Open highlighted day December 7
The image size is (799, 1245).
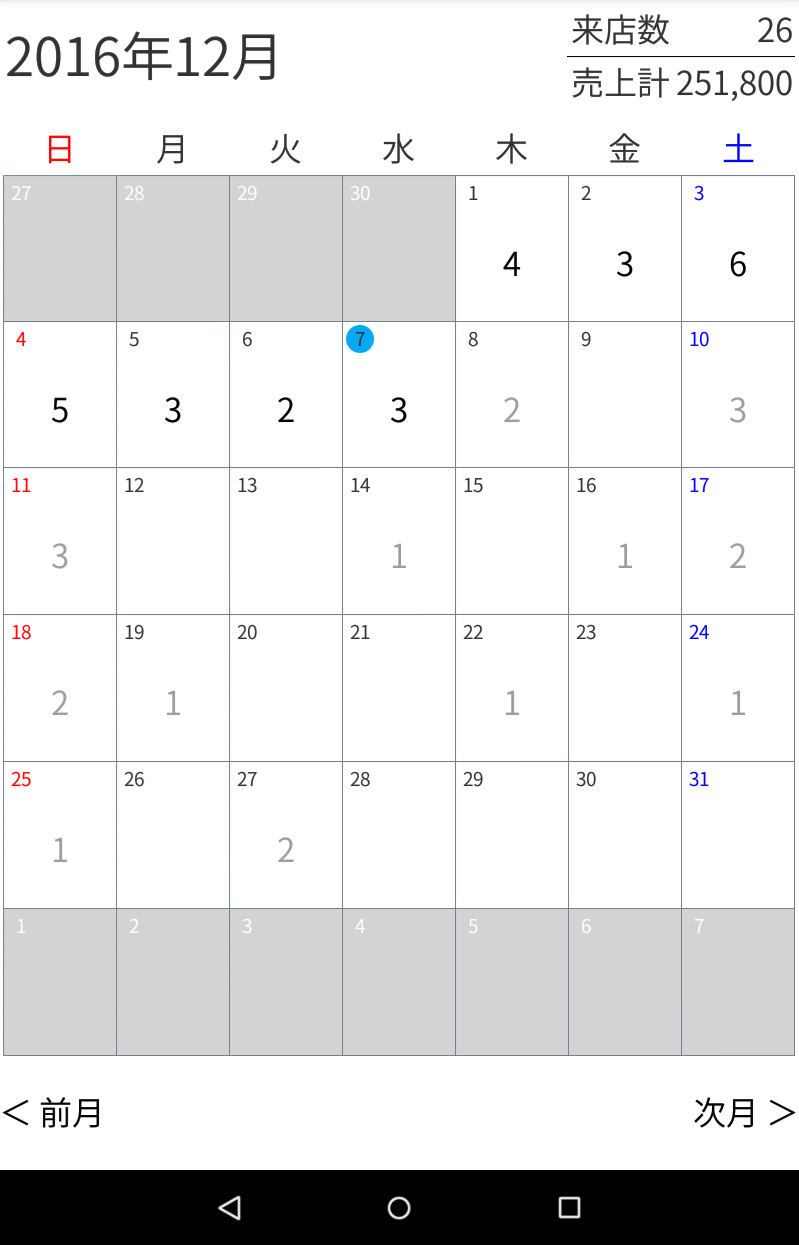click(398, 395)
